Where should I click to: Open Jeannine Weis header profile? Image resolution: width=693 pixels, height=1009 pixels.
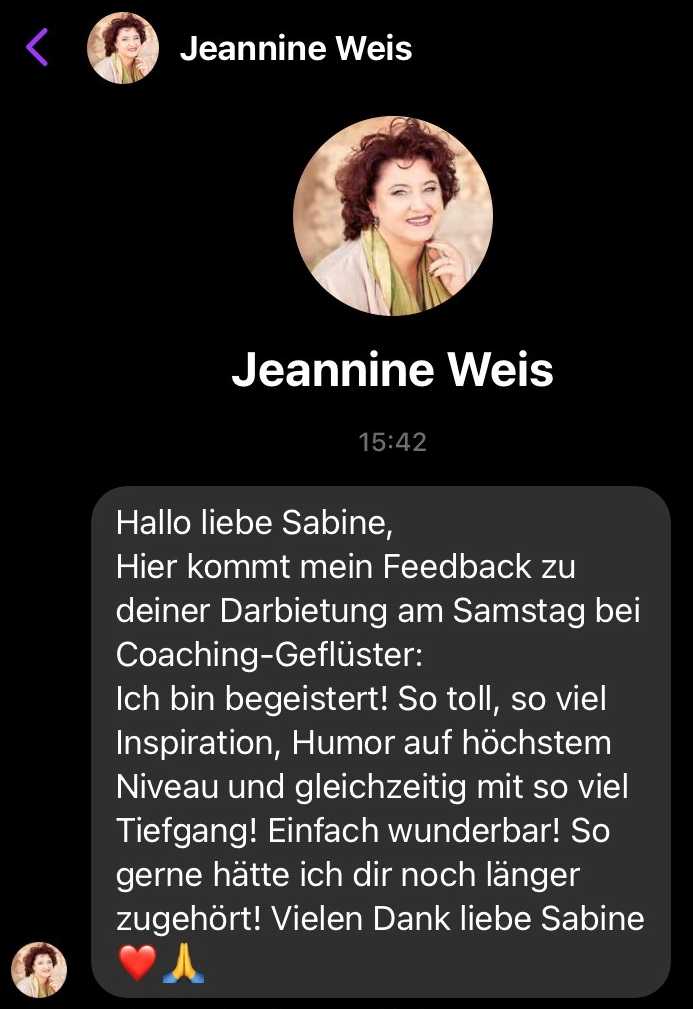point(295,49)
